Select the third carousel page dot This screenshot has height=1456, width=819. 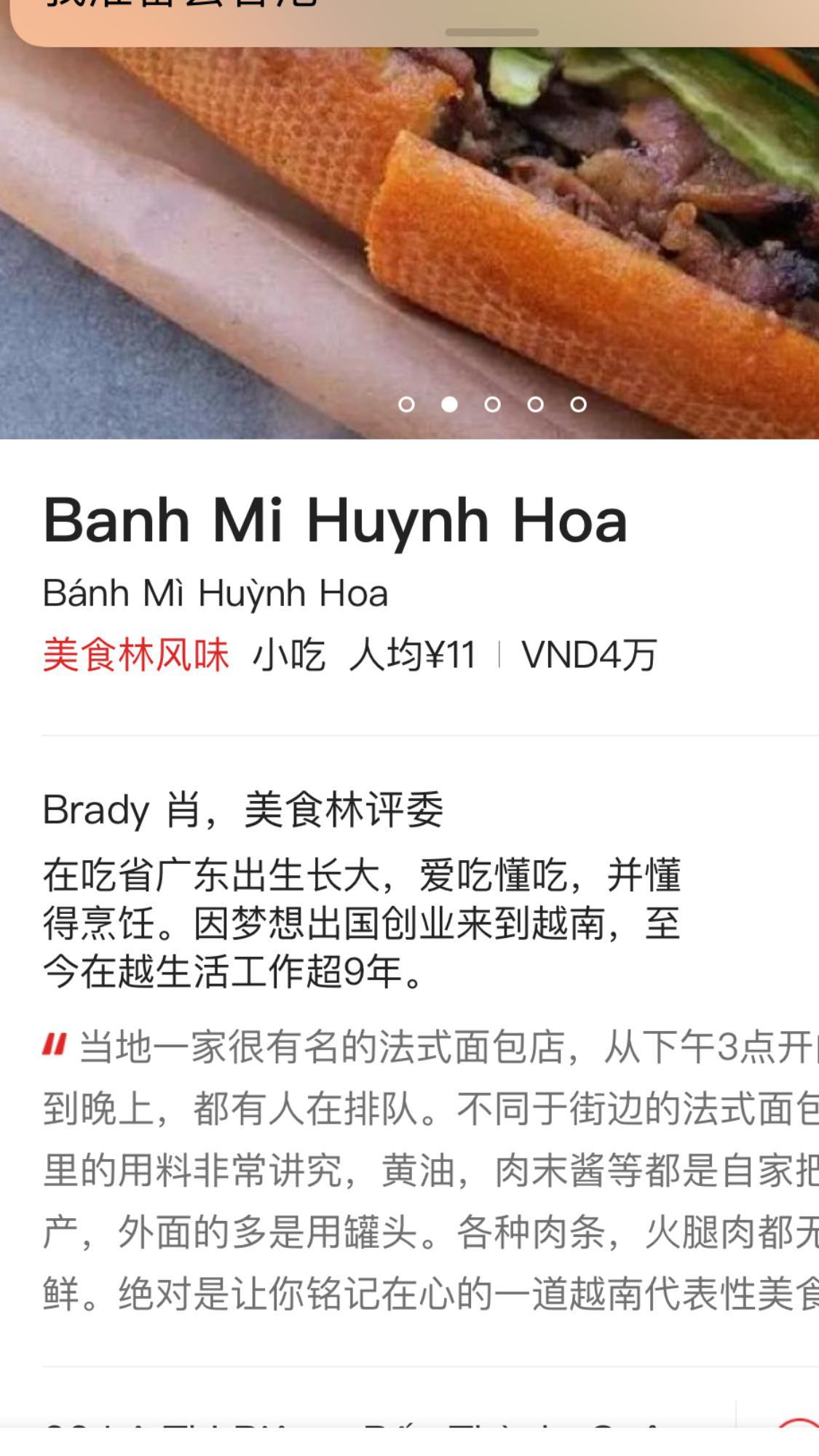(x=493, y=405)
